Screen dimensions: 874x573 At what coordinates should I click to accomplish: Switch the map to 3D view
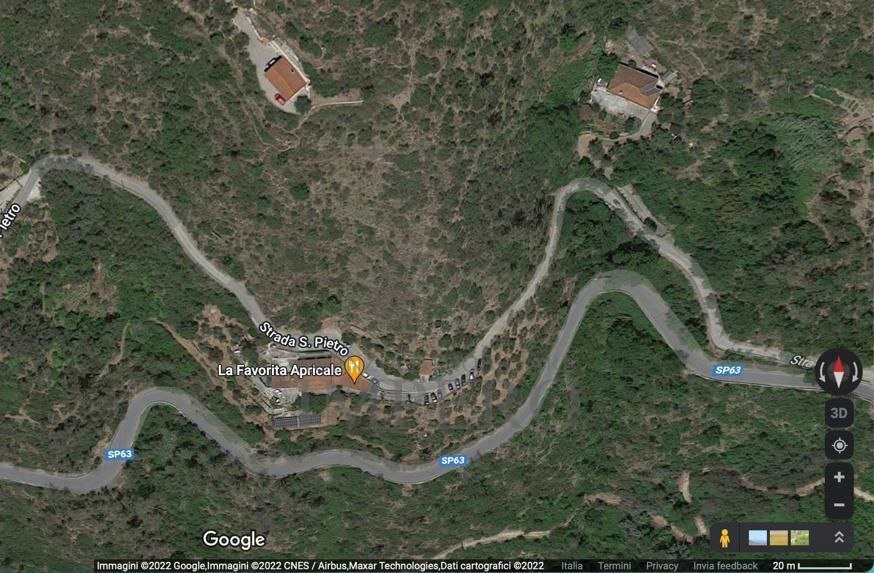coord(839,412)
